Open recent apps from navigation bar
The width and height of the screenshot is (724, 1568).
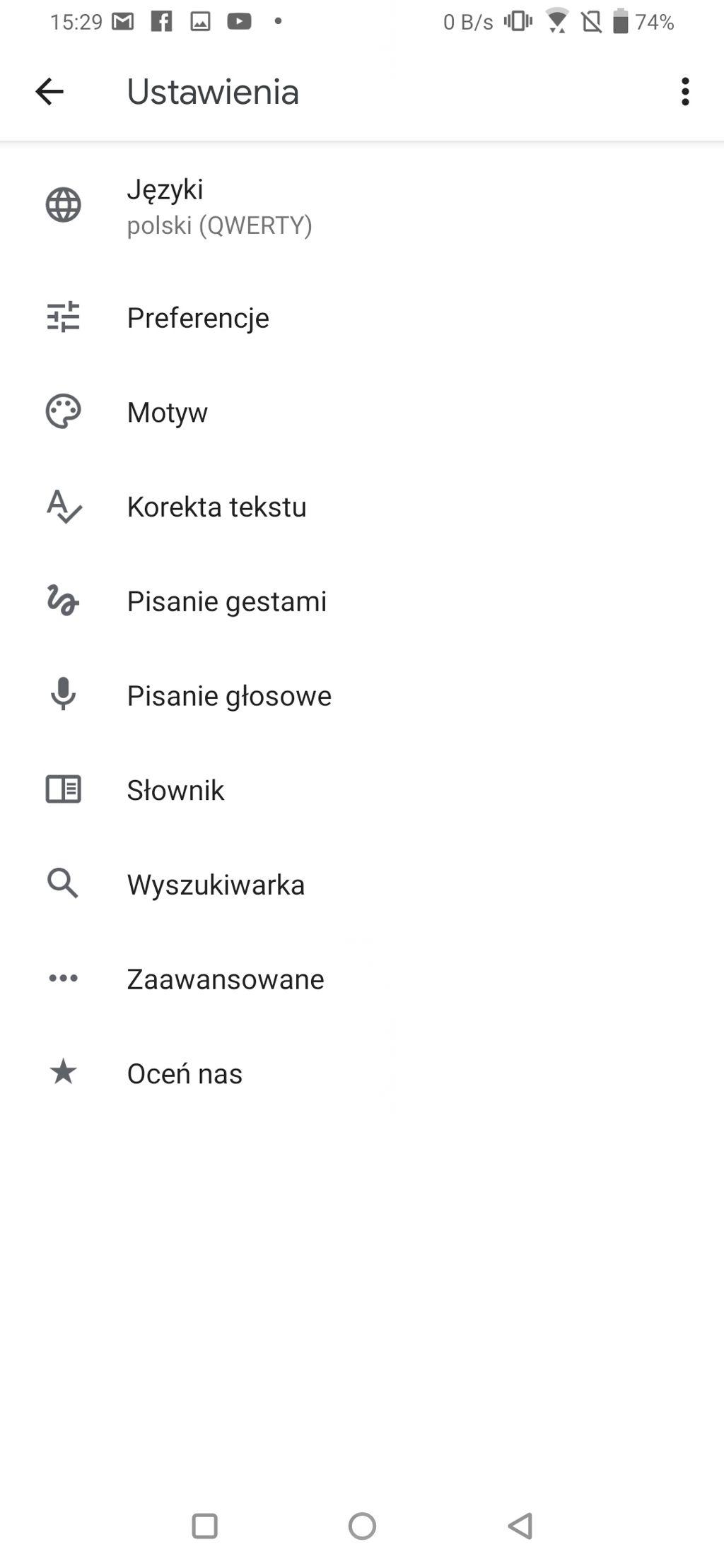(x=205, y=1526)
